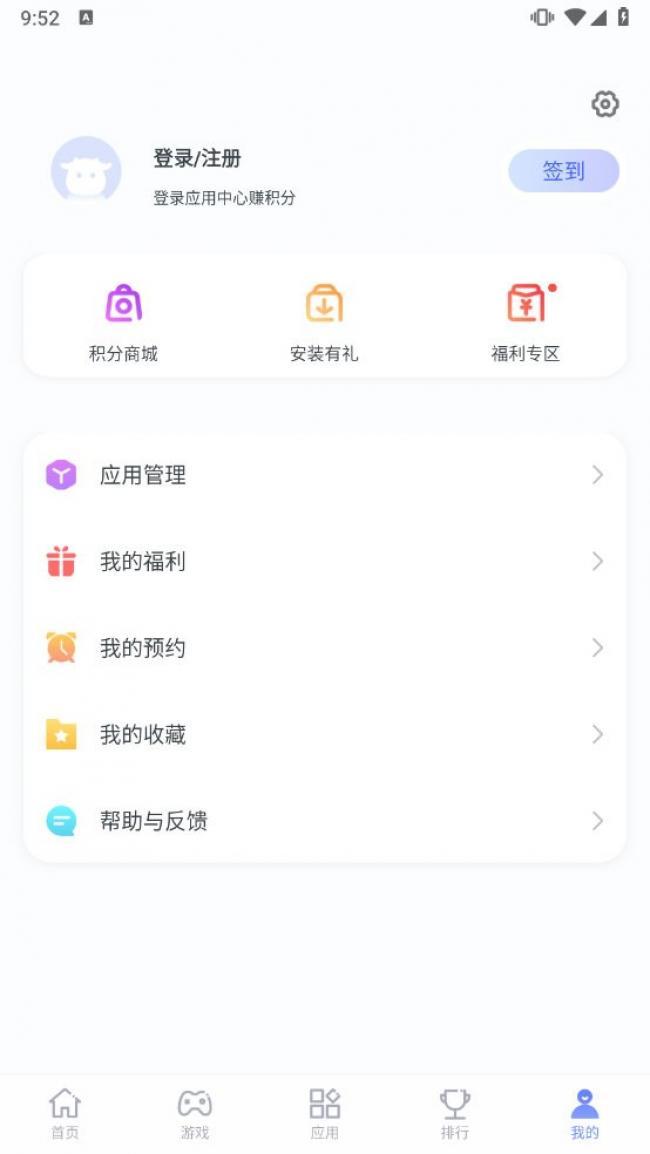The width and height of the screenshot is (650, 1154).
Task: Tap 登录/注册 to sign in
Action: click(197, 158)
